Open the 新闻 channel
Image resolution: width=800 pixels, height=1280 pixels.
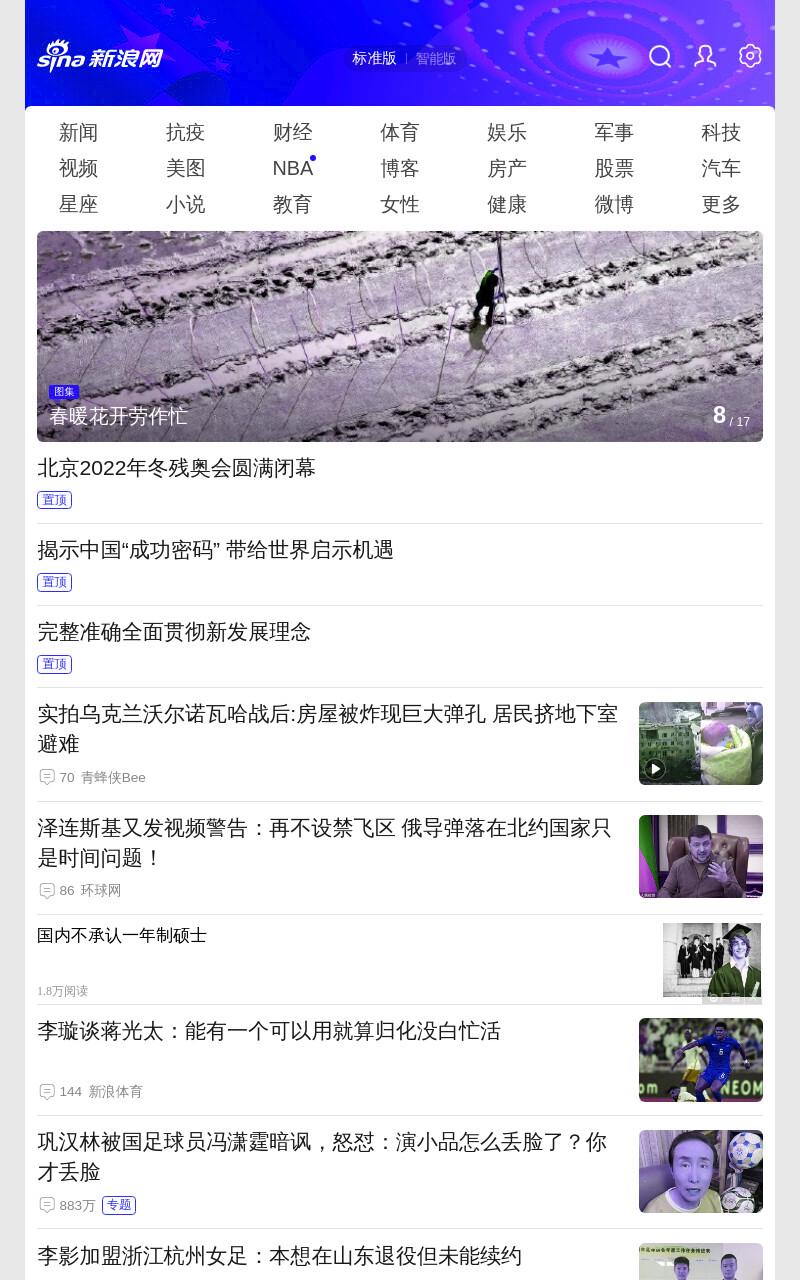click(78, 133)
